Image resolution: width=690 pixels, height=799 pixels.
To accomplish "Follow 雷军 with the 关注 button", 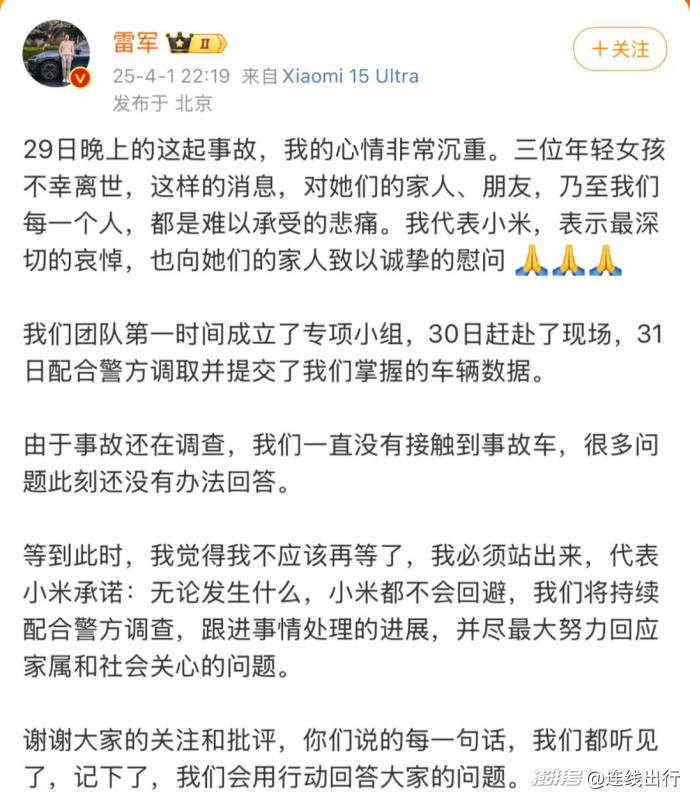I will [x=619, y=48].
